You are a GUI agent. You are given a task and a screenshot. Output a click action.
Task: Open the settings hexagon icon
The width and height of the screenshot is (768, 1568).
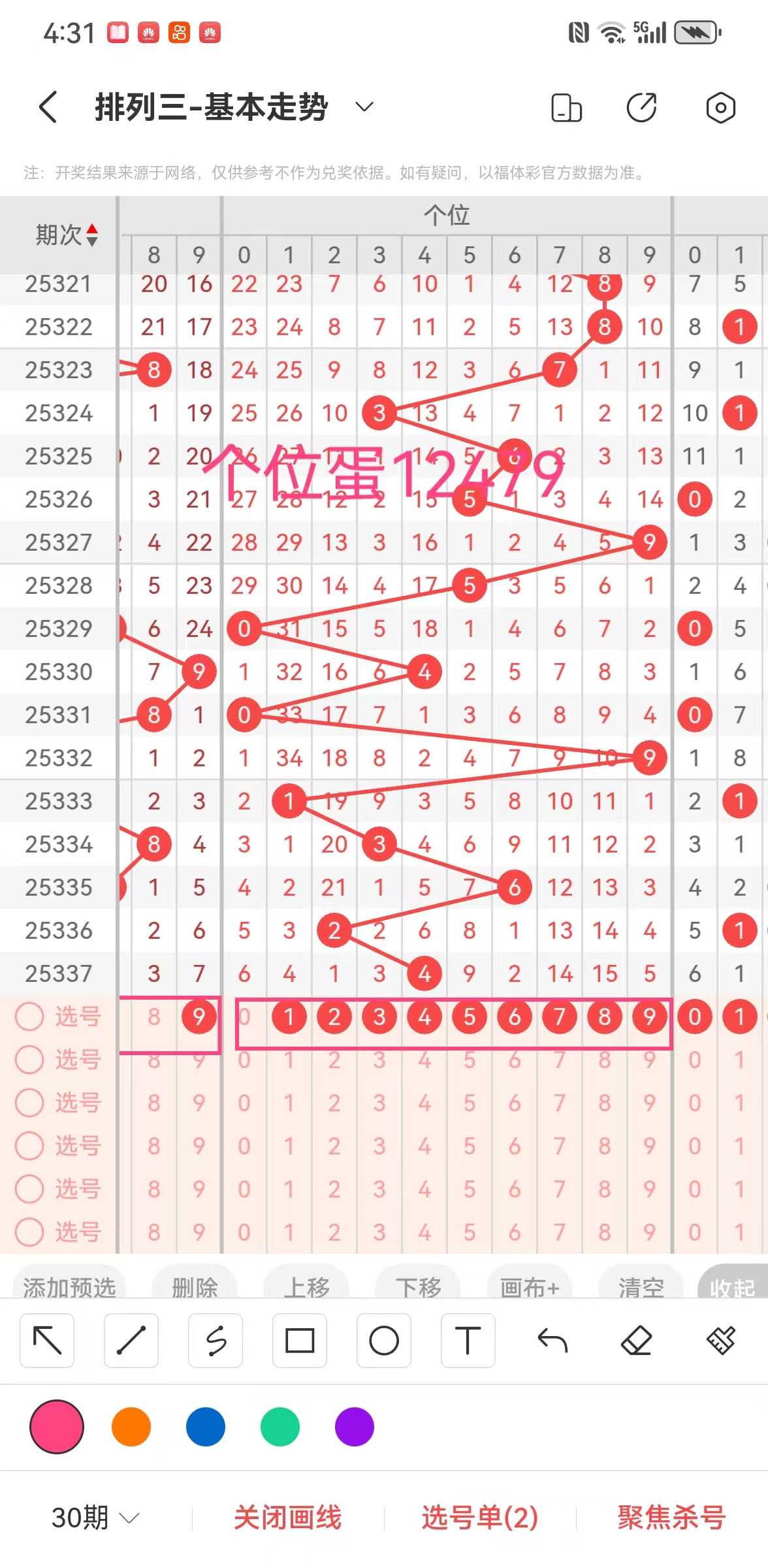720,108
